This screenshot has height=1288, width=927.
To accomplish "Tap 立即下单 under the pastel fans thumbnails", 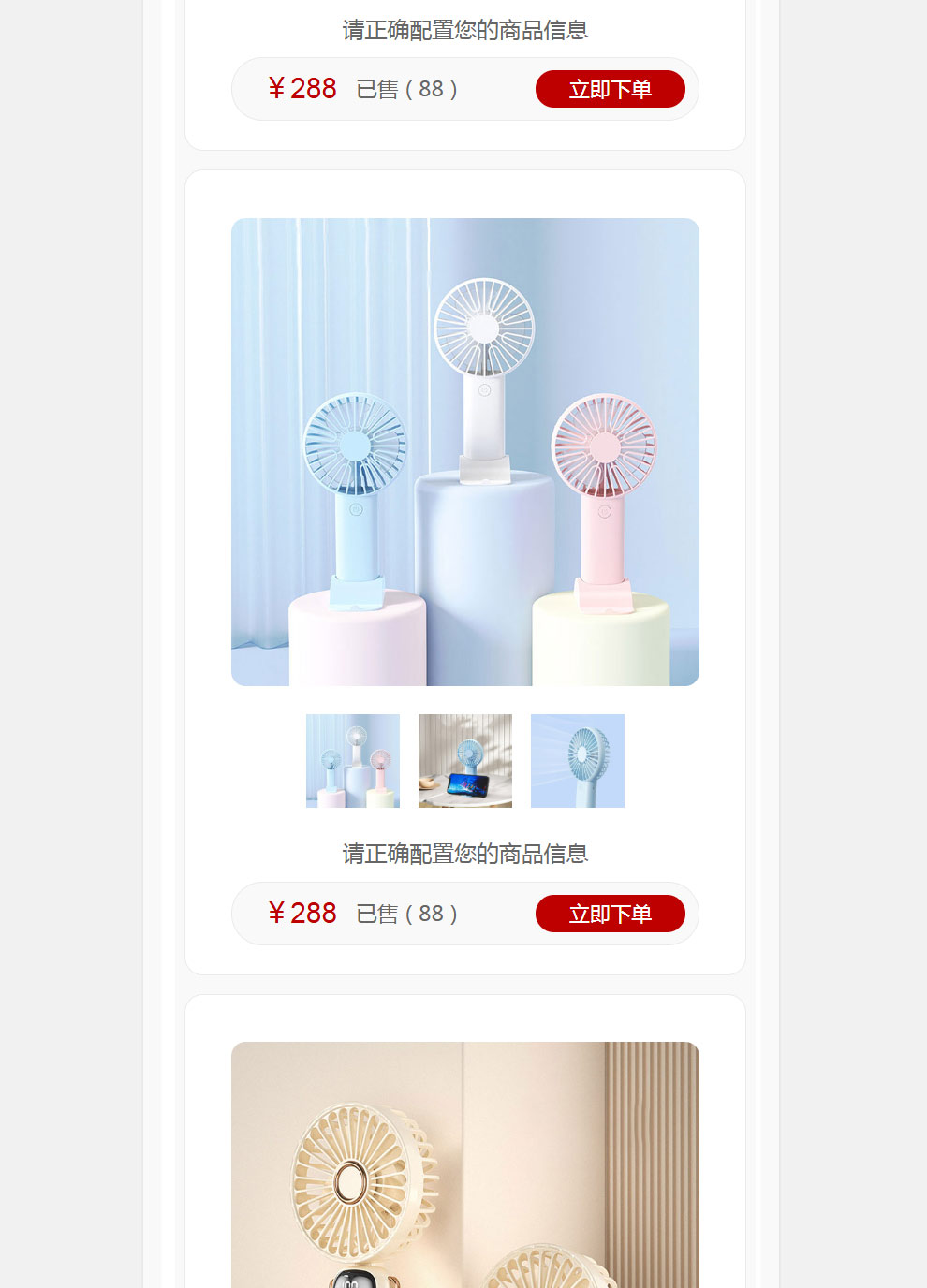I will point(610,914).
